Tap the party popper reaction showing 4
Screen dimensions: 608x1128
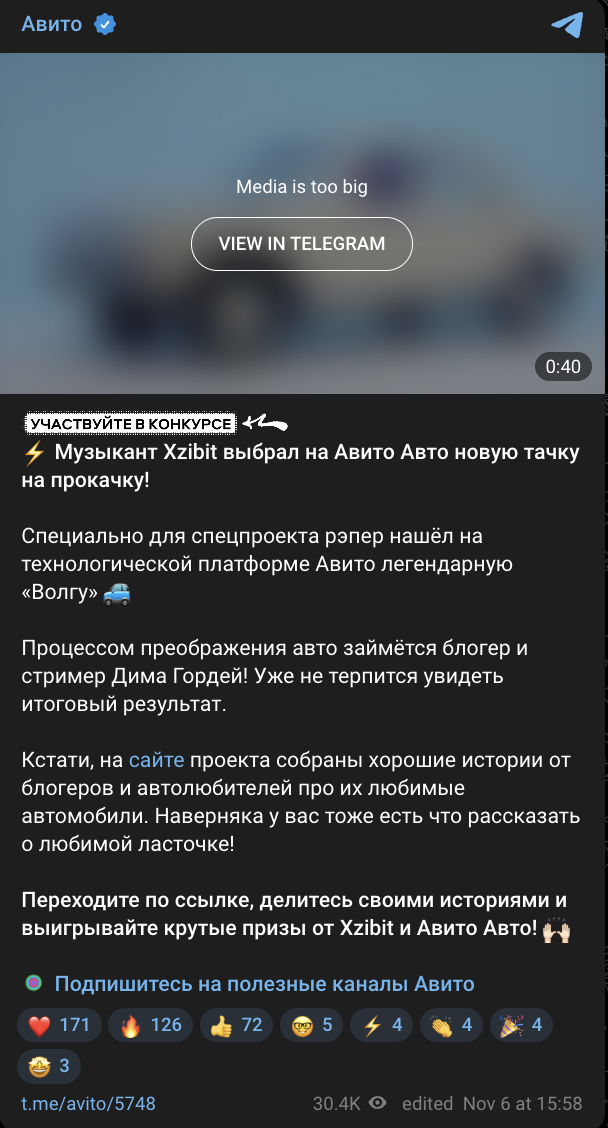tap(521, 1025)
